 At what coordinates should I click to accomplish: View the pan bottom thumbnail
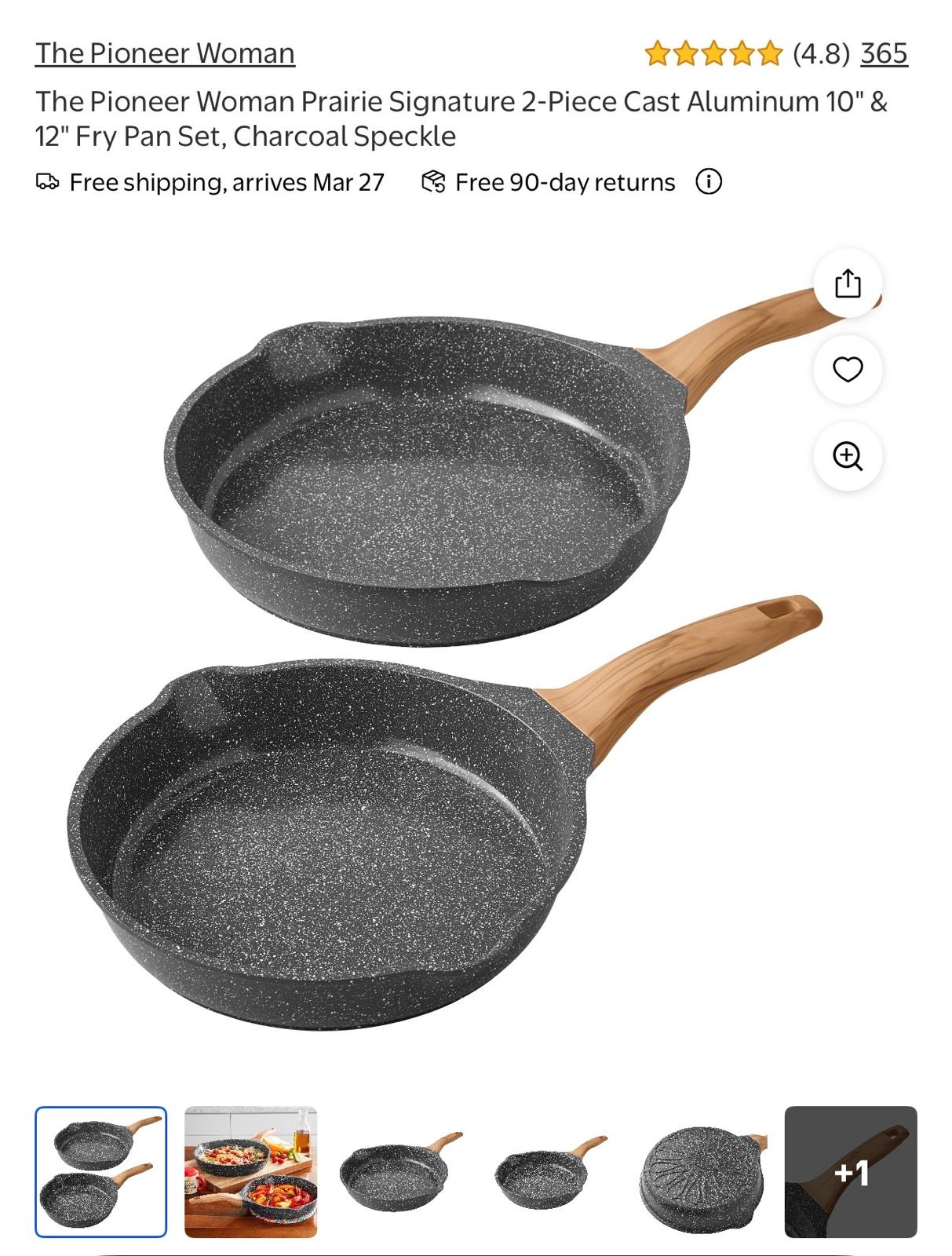[701, 1172]
